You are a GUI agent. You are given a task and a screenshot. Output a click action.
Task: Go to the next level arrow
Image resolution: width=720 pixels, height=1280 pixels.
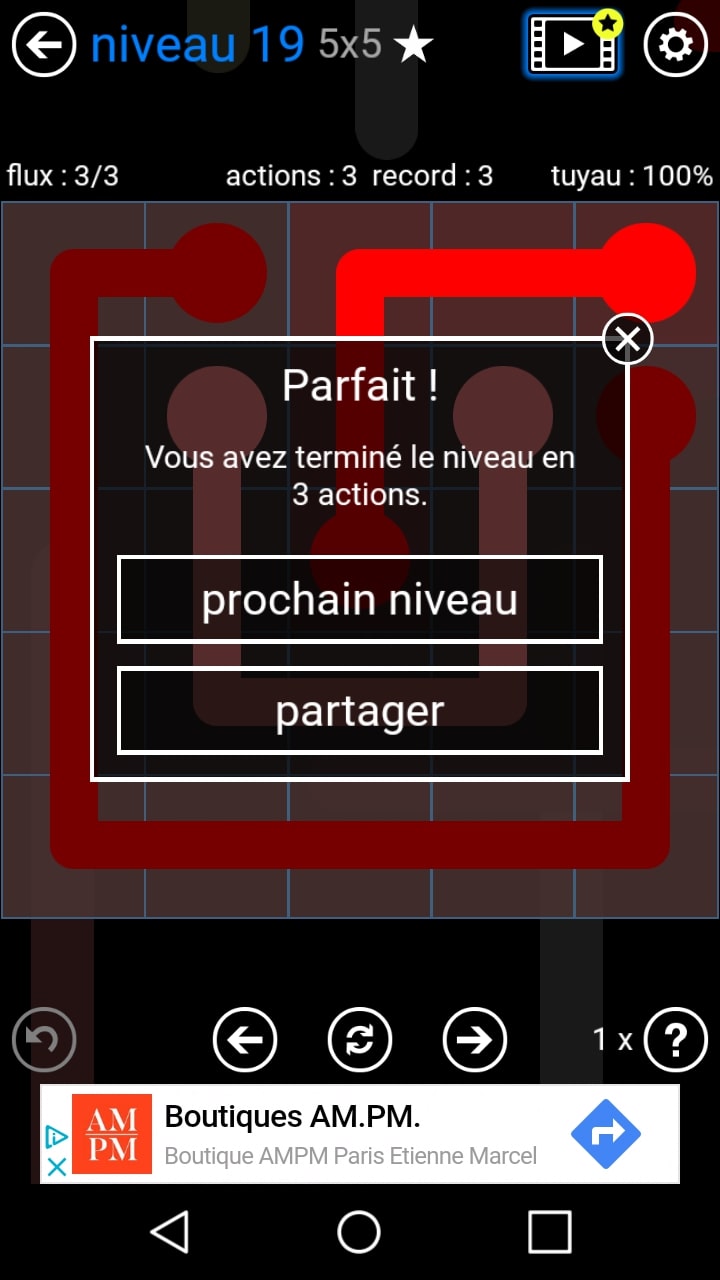[x=475, y=1040]
